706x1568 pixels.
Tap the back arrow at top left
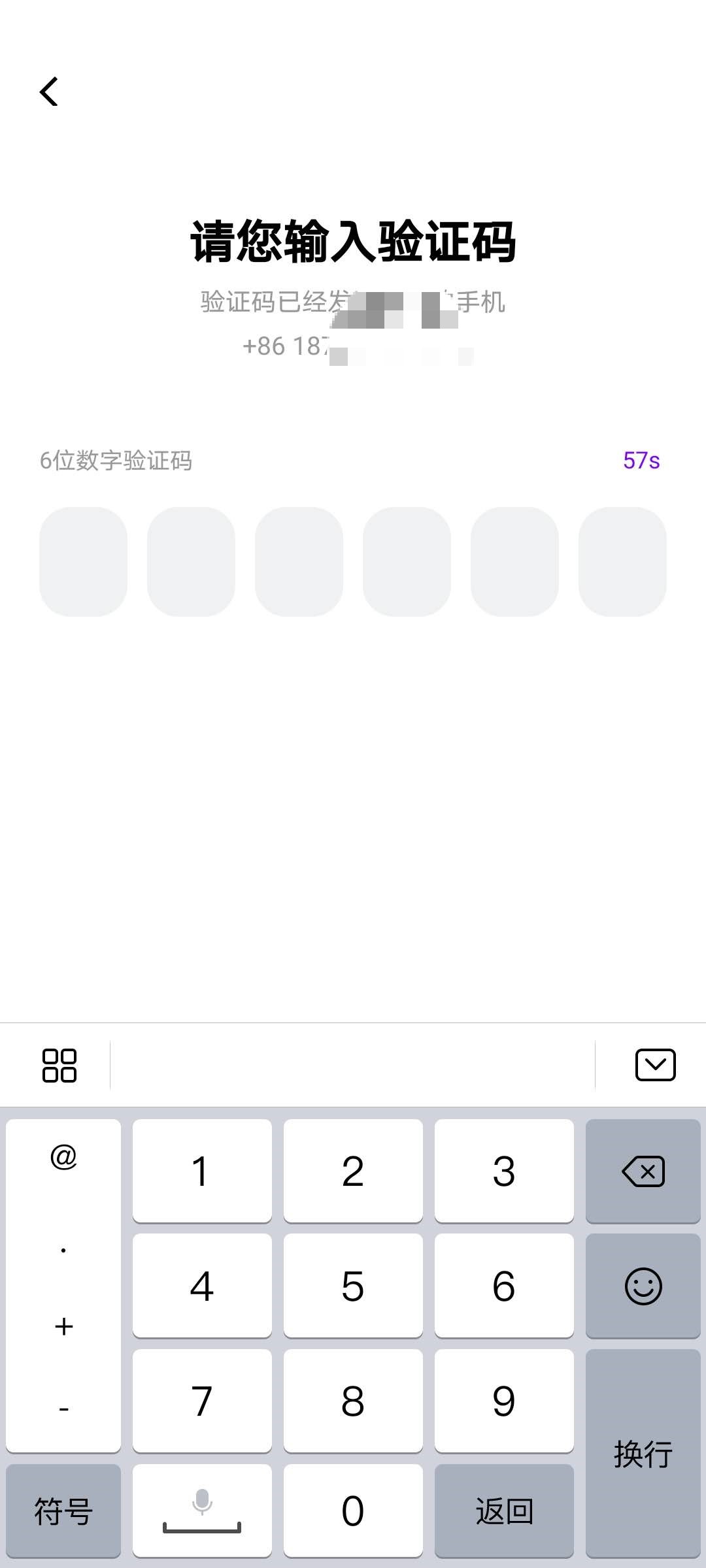(x=49, y=93)
